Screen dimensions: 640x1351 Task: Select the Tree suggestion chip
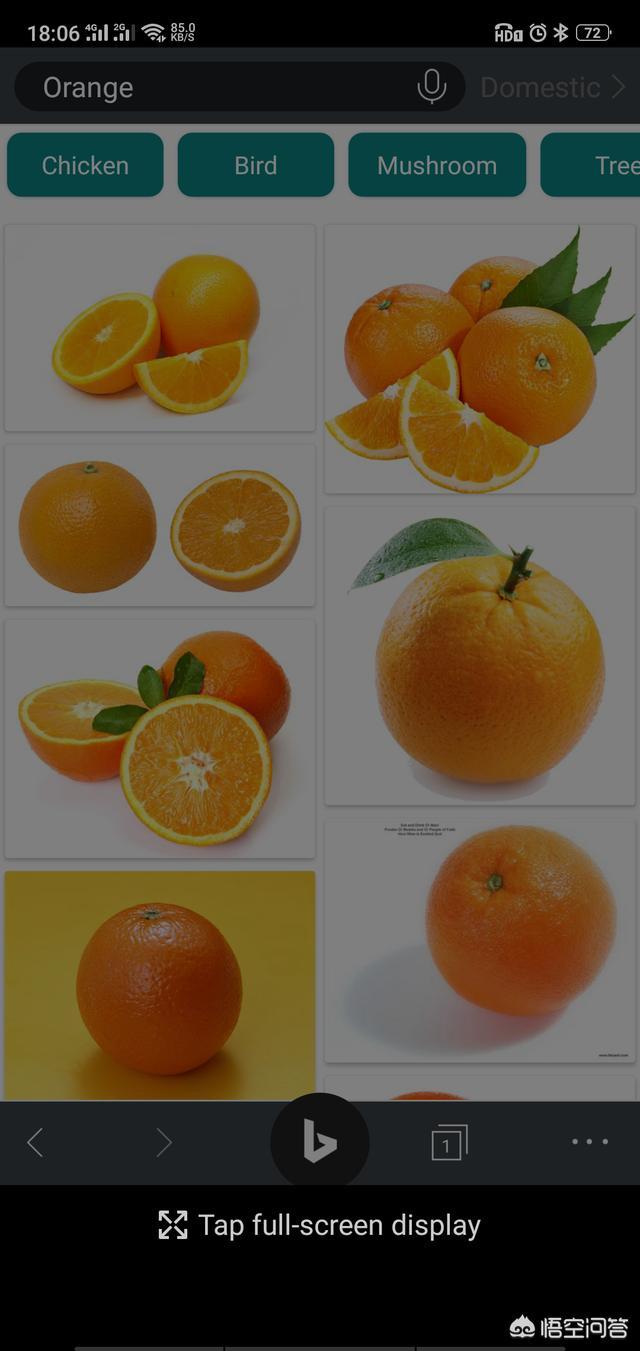(592, 165)
